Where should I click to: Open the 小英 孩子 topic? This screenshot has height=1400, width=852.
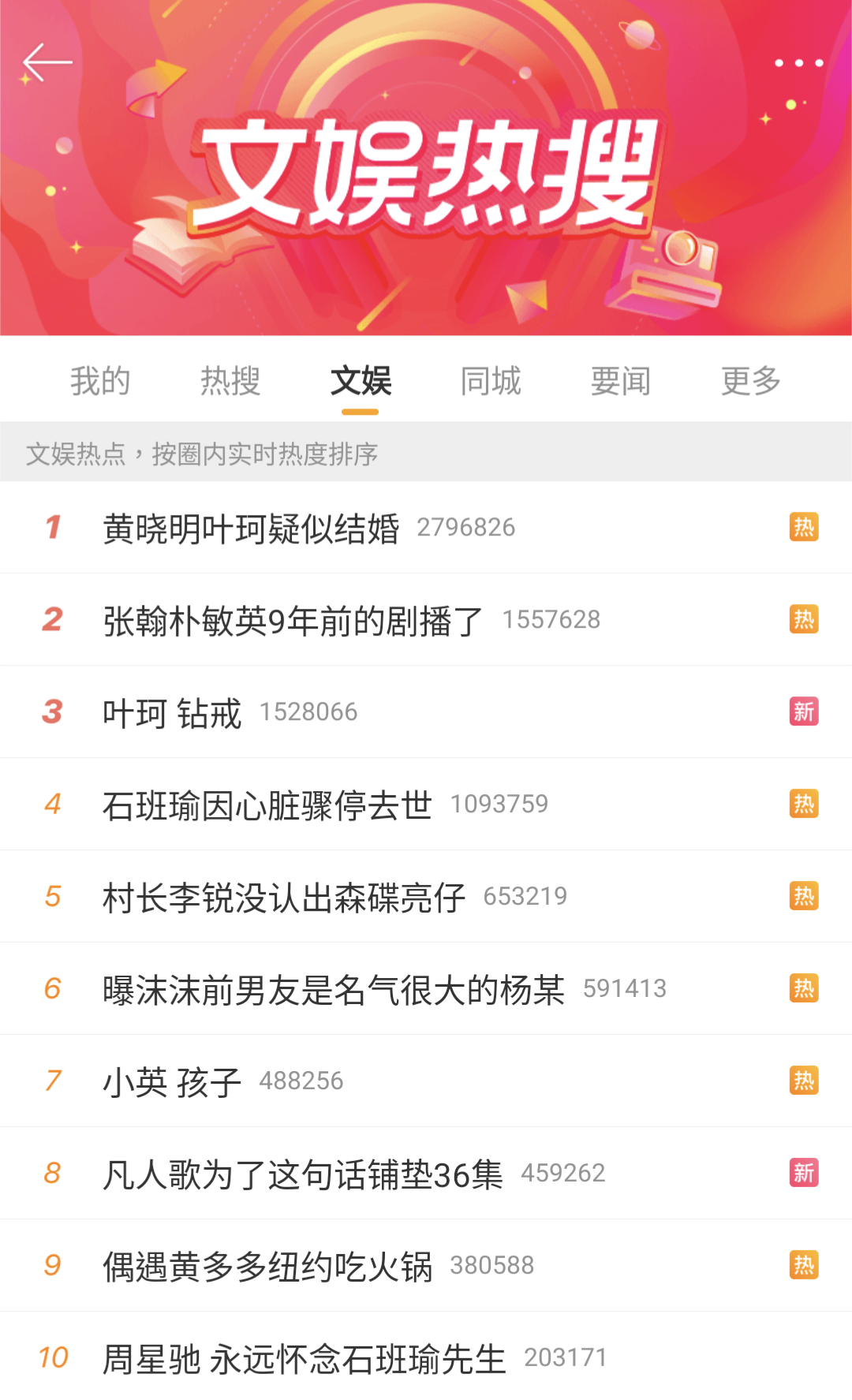click(x=426, y=1081)
